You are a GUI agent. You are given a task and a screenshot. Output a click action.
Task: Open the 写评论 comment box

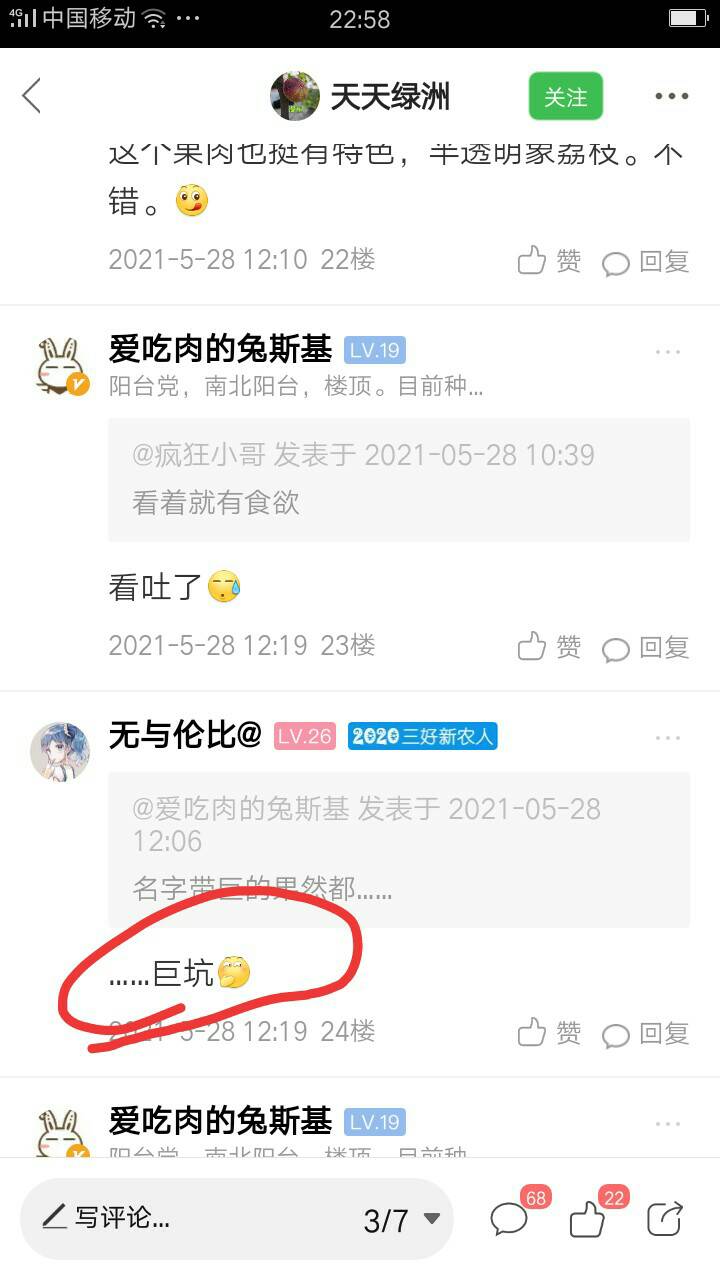(105, 1218)
